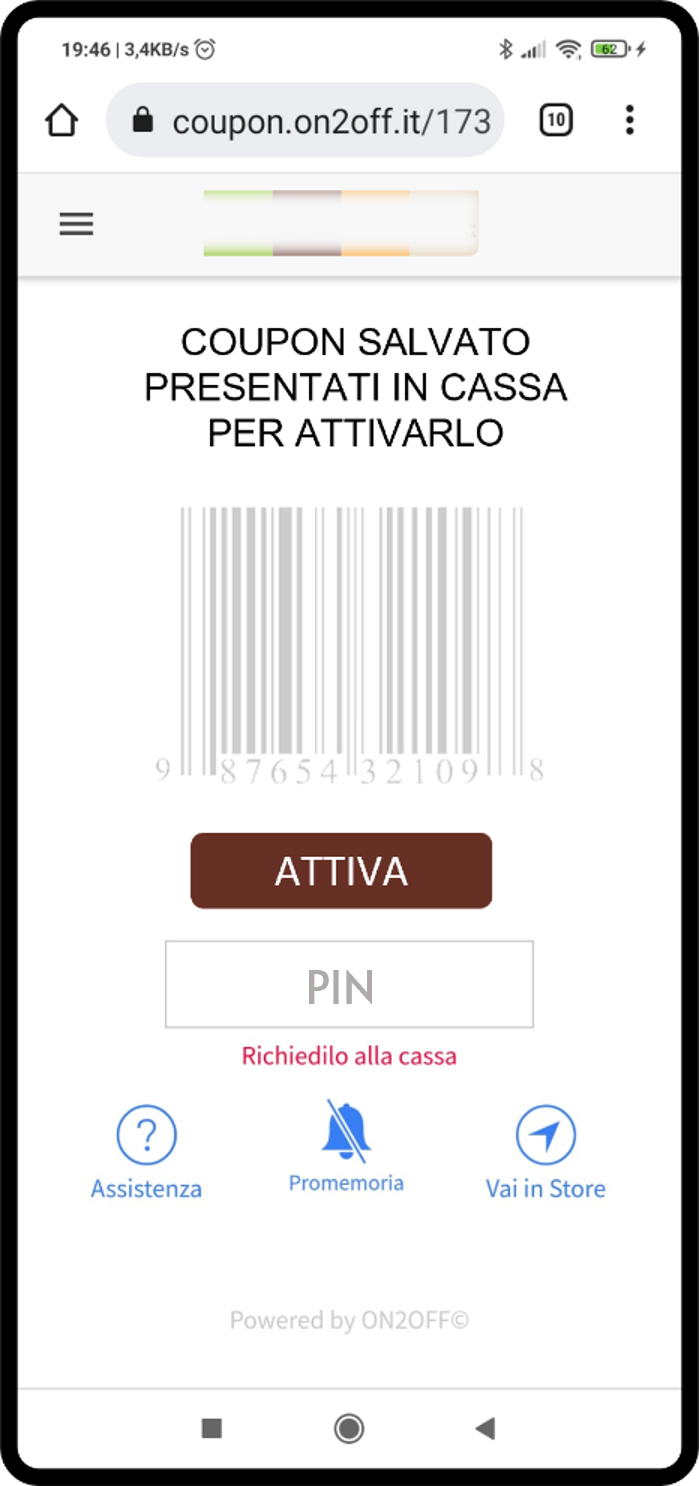This screenshot has height=1486, width=699.
Task: Tap the browser home icon
Action: [61, 121]
